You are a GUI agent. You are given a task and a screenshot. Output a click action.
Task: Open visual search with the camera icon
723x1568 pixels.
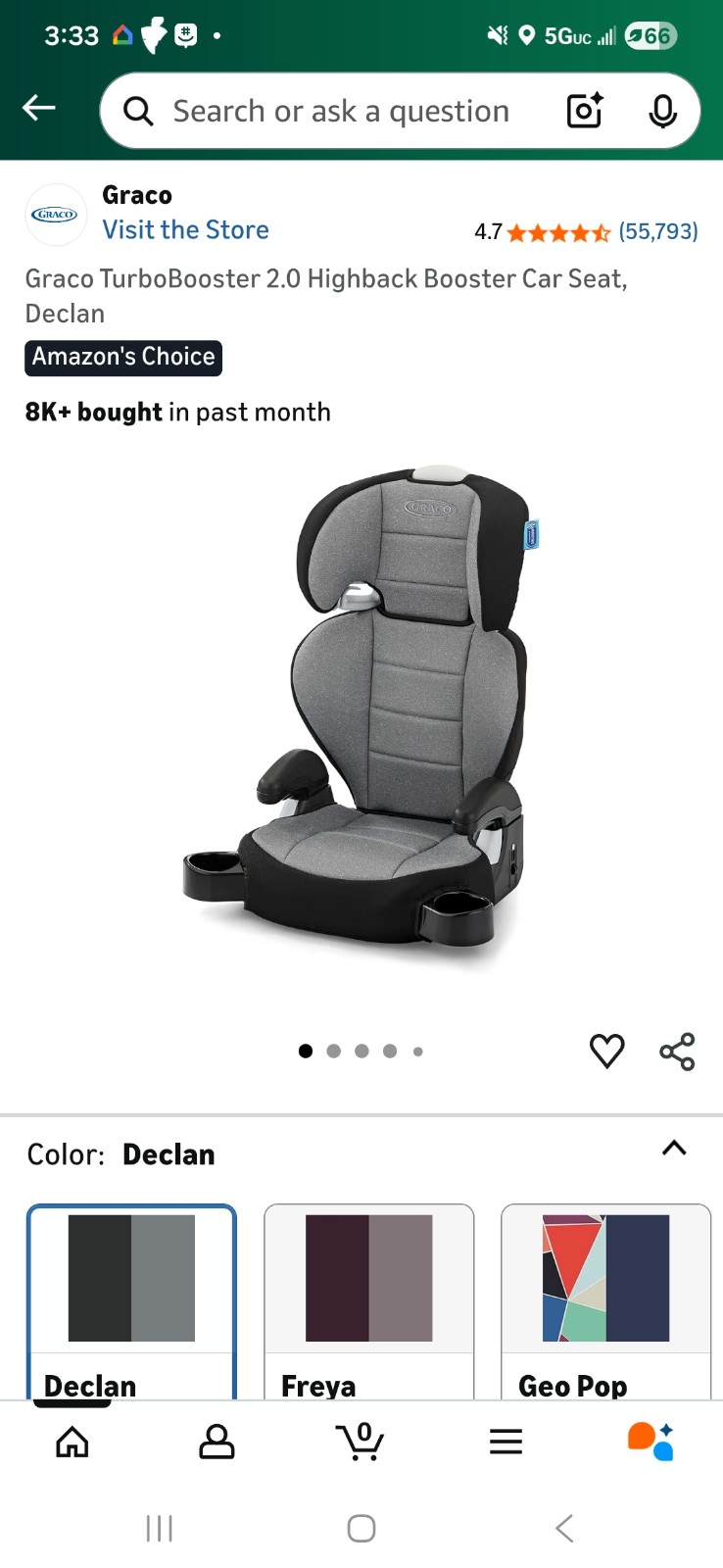click(x=583, y=111)
